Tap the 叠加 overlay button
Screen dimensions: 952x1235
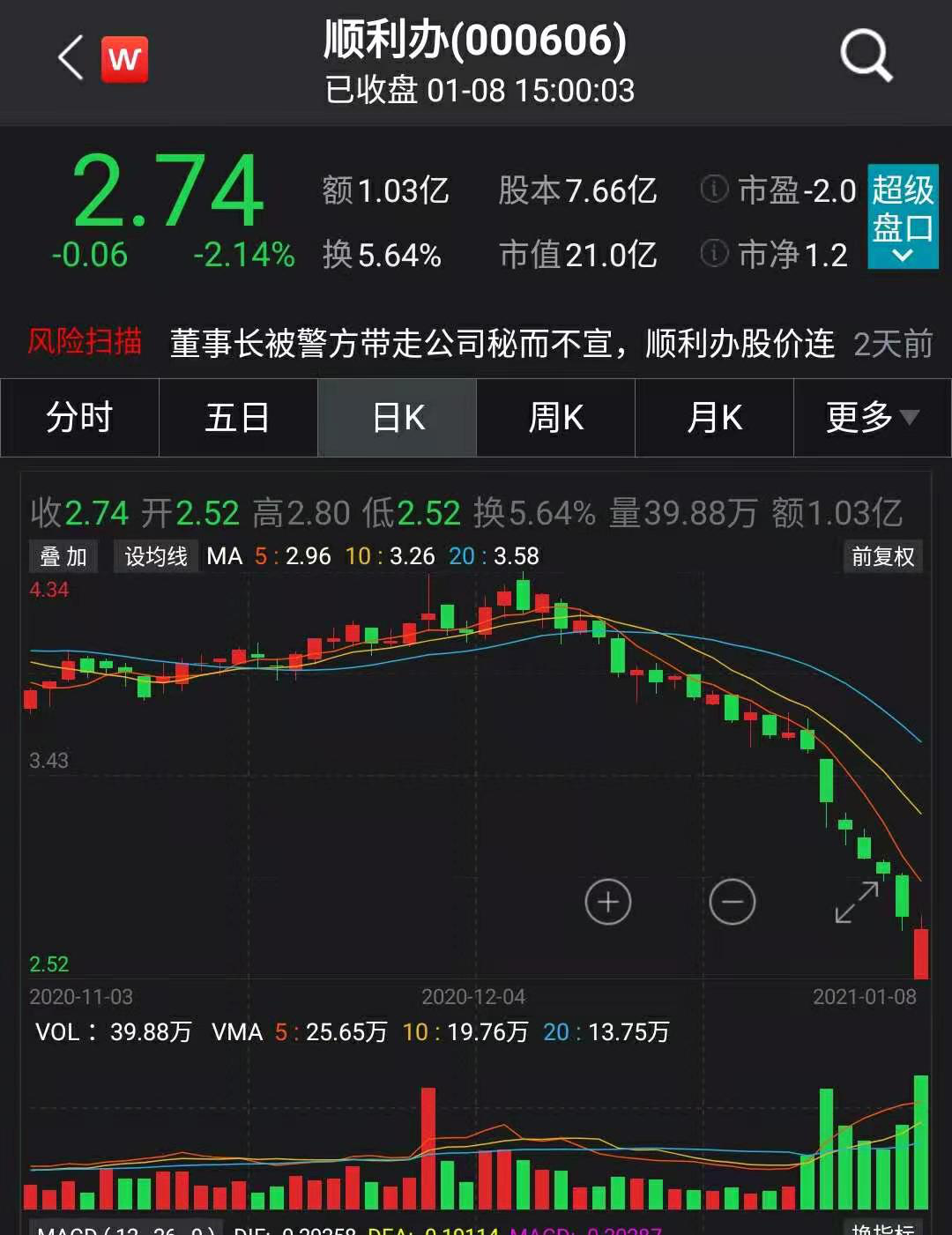64,556
